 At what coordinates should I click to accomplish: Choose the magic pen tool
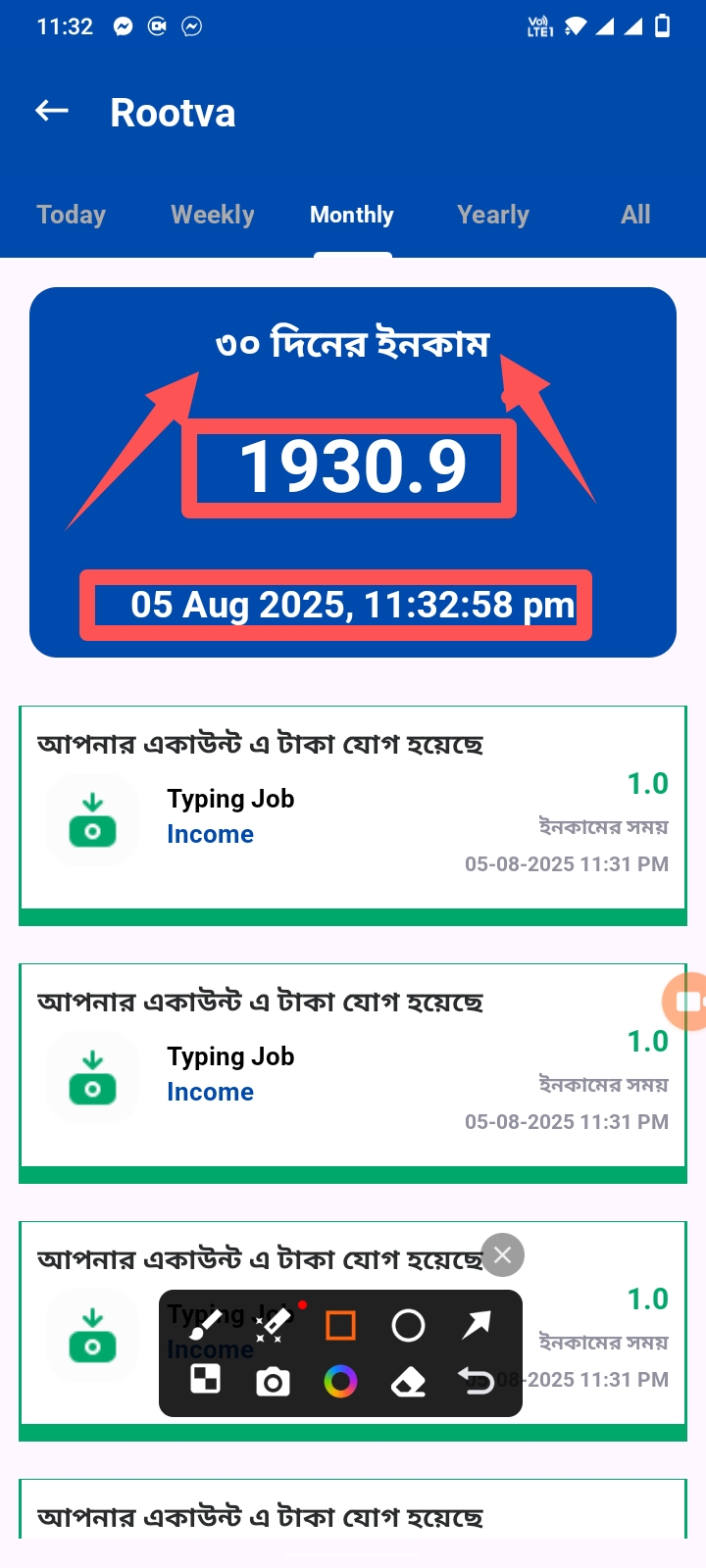pyautogui.click(x=273, y=1325)
